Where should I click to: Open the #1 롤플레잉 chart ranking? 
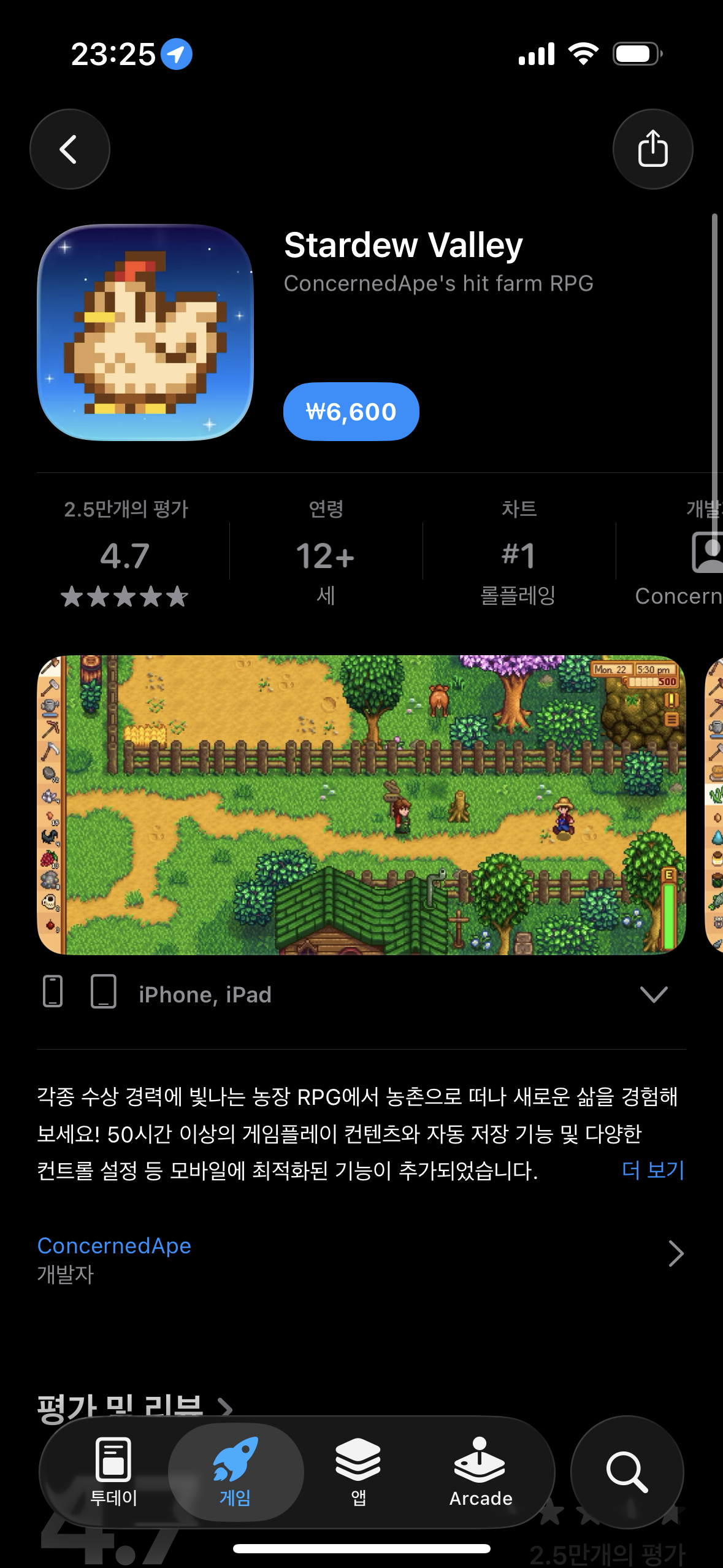(x=519, y=555)
